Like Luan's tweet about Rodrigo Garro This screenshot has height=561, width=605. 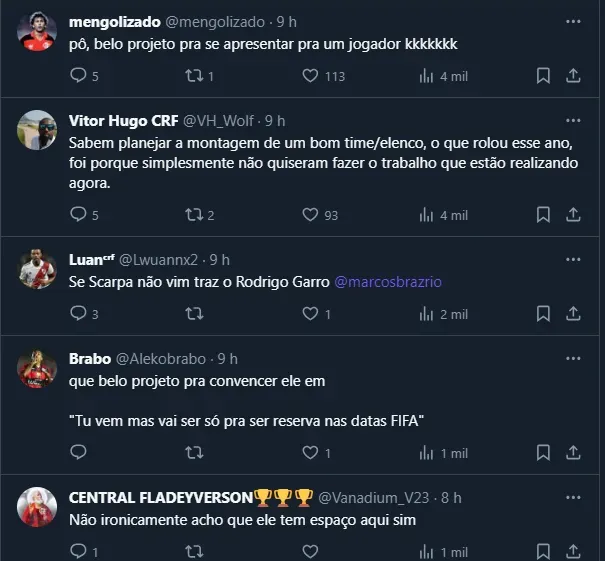coord(310,314)
